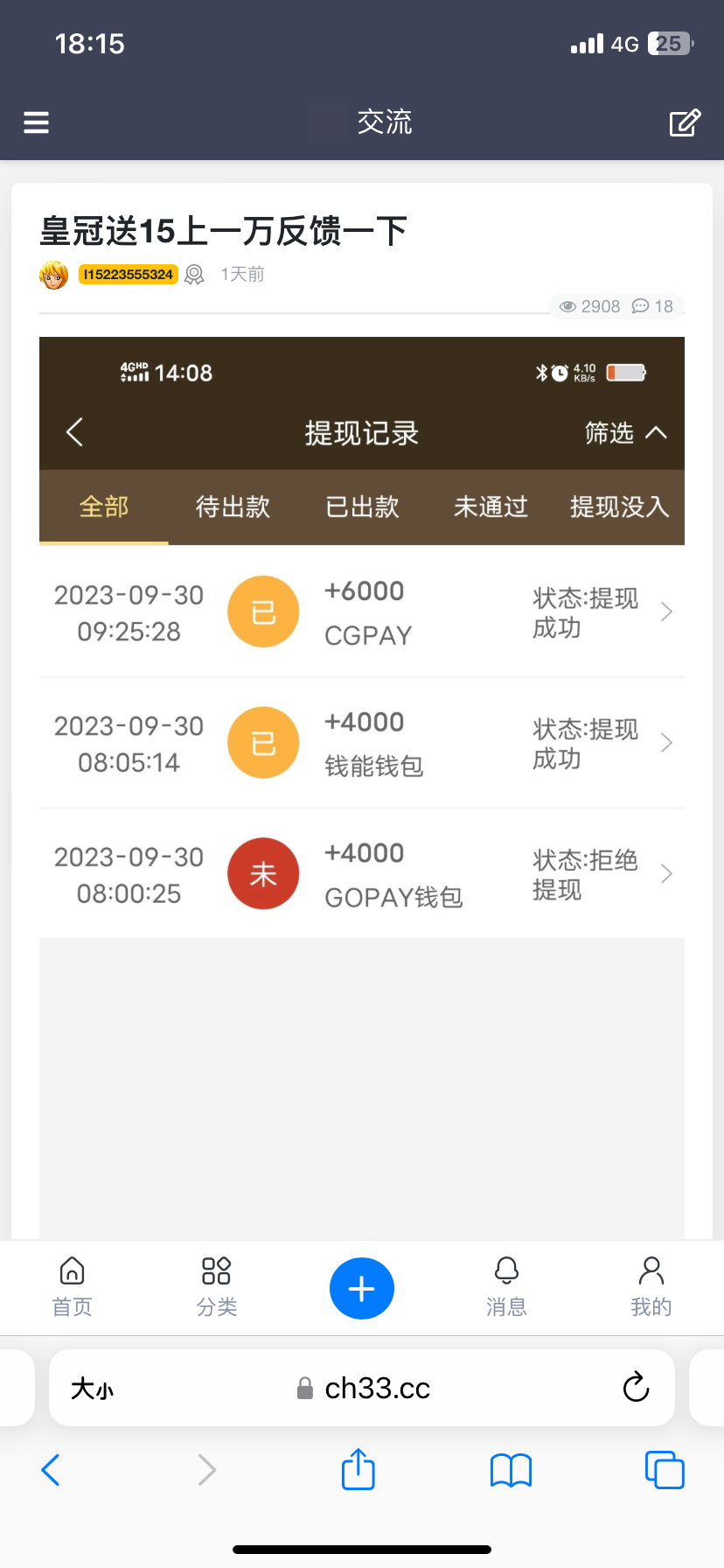This screenshot has width=724, height=1568.
Task: Tap the compose post icon
Action: click(x=685, y=122)
